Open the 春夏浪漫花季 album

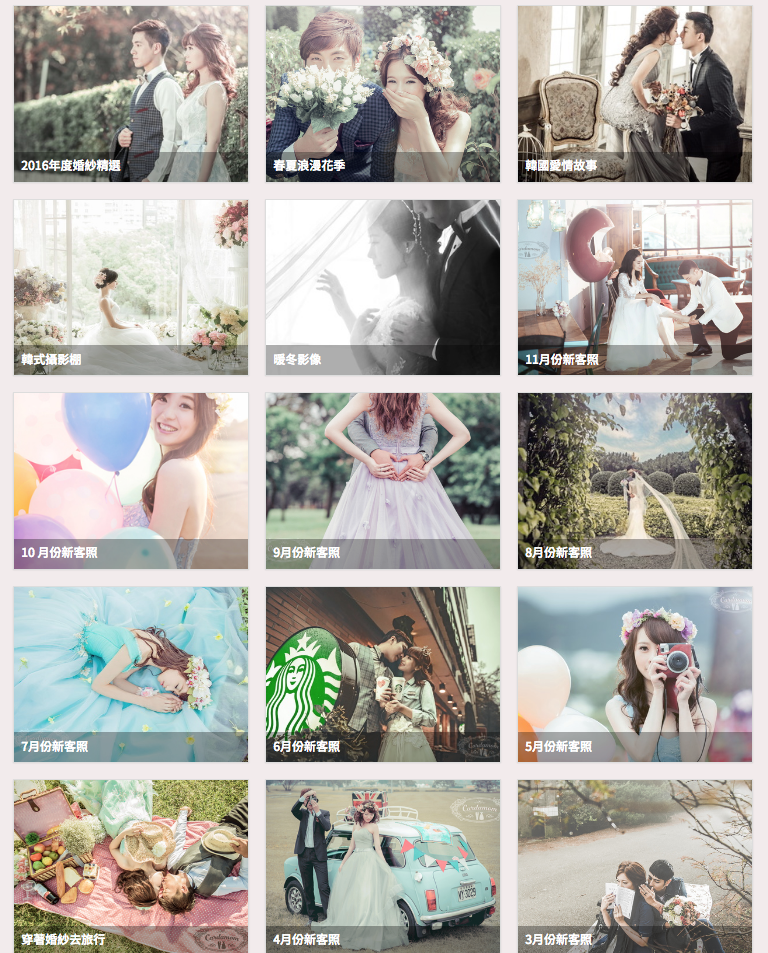coord(382,94)
